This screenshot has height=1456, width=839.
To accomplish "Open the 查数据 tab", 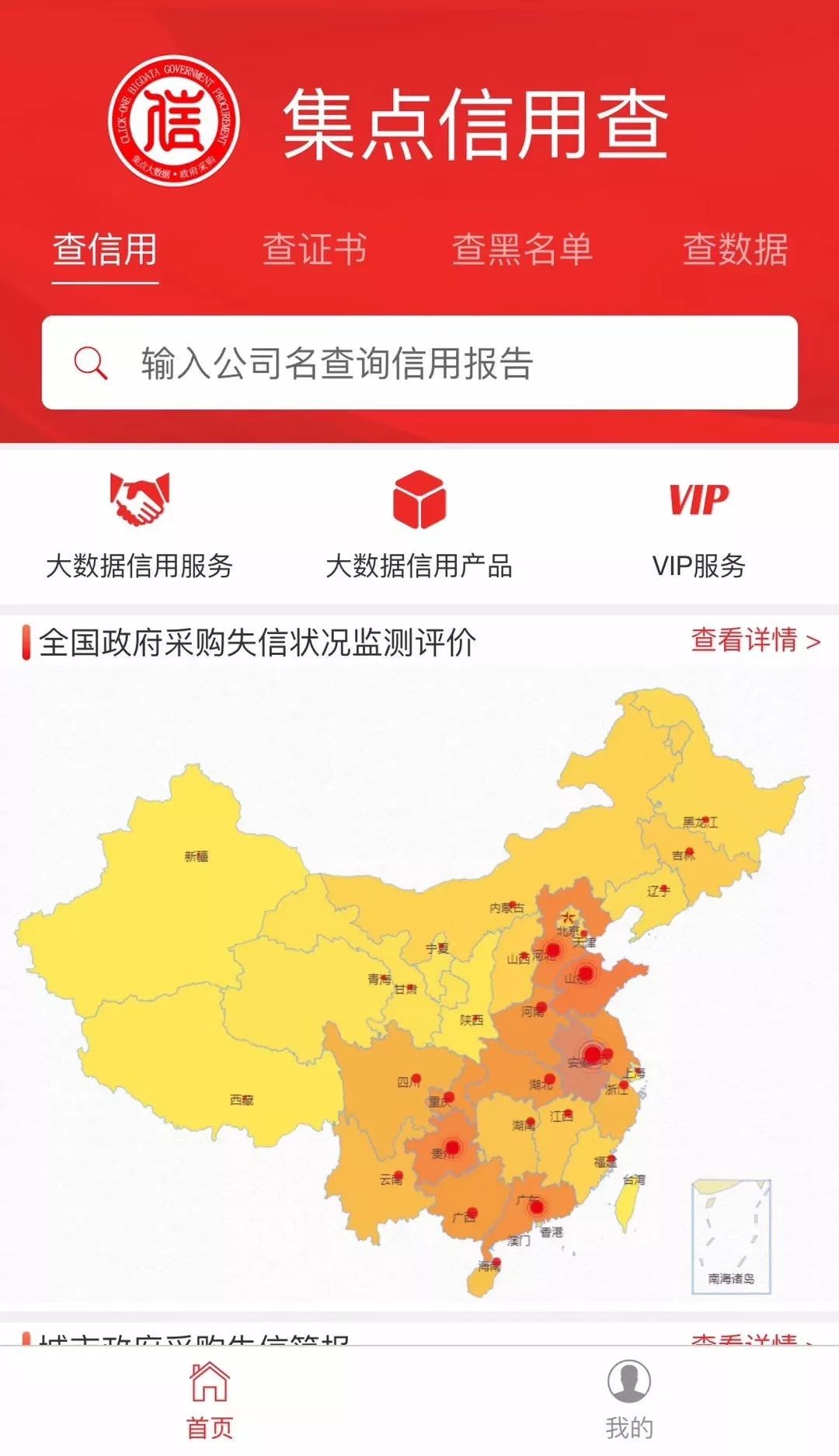I will pos(735,250).
